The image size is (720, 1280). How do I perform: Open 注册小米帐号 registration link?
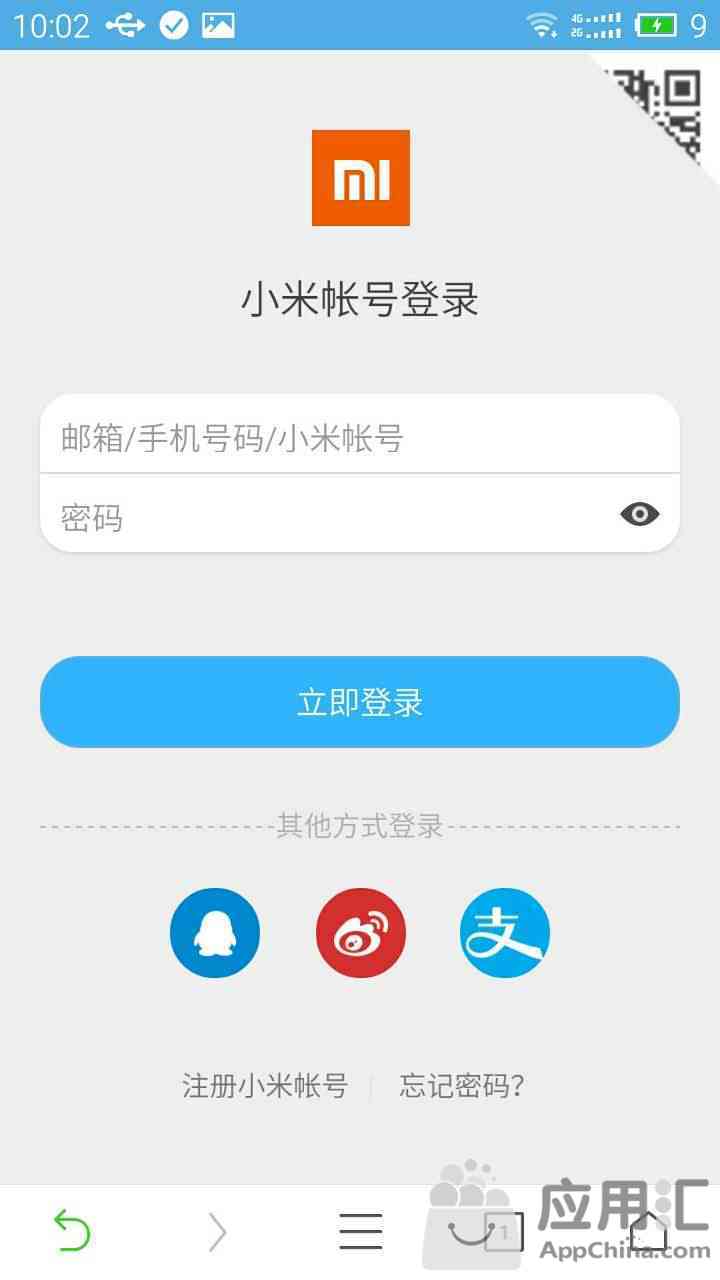pyautogui.click(x=265, y=1086)
